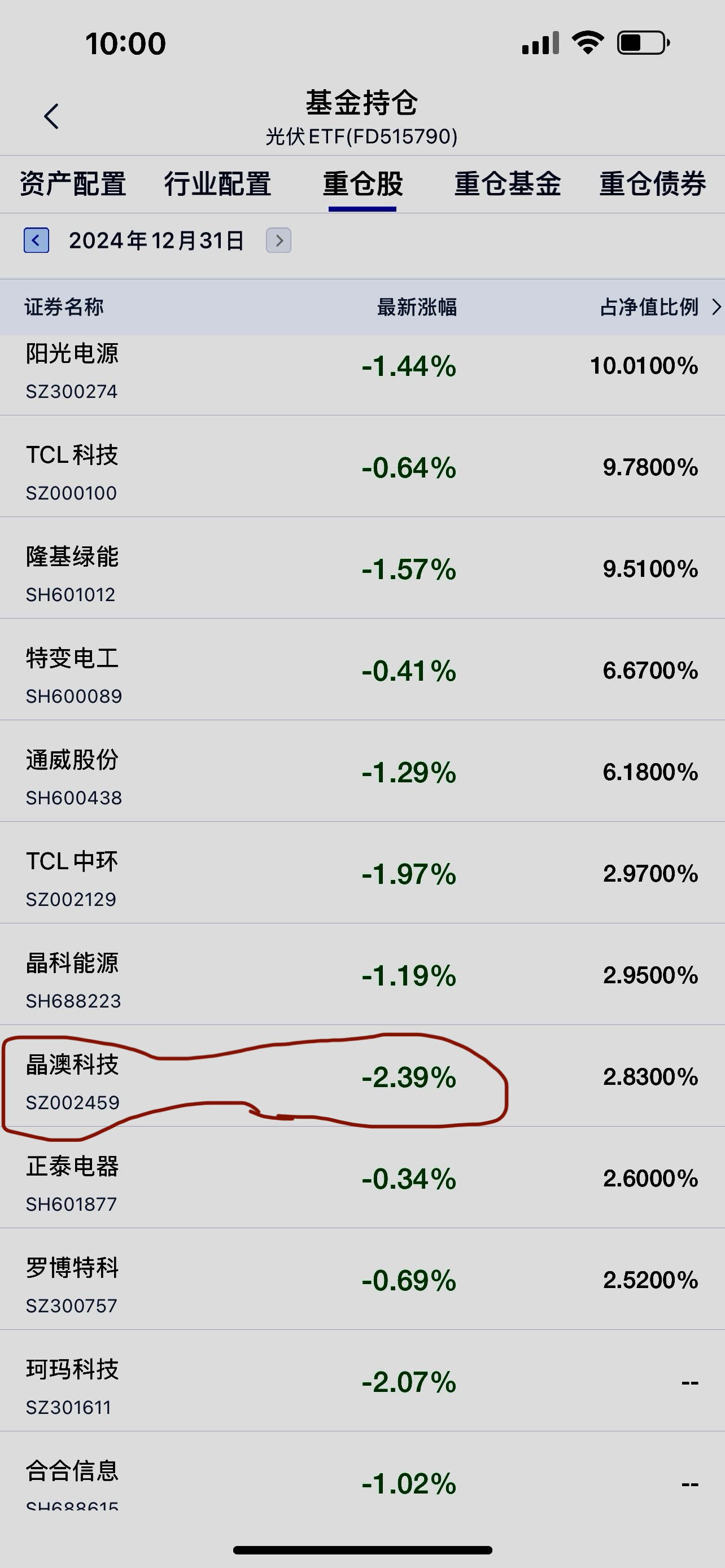Image resolution: width=725 pixels, height=1568 pixels.
Task: View 珂玛科技 stock details
Action: [362, 1381]
